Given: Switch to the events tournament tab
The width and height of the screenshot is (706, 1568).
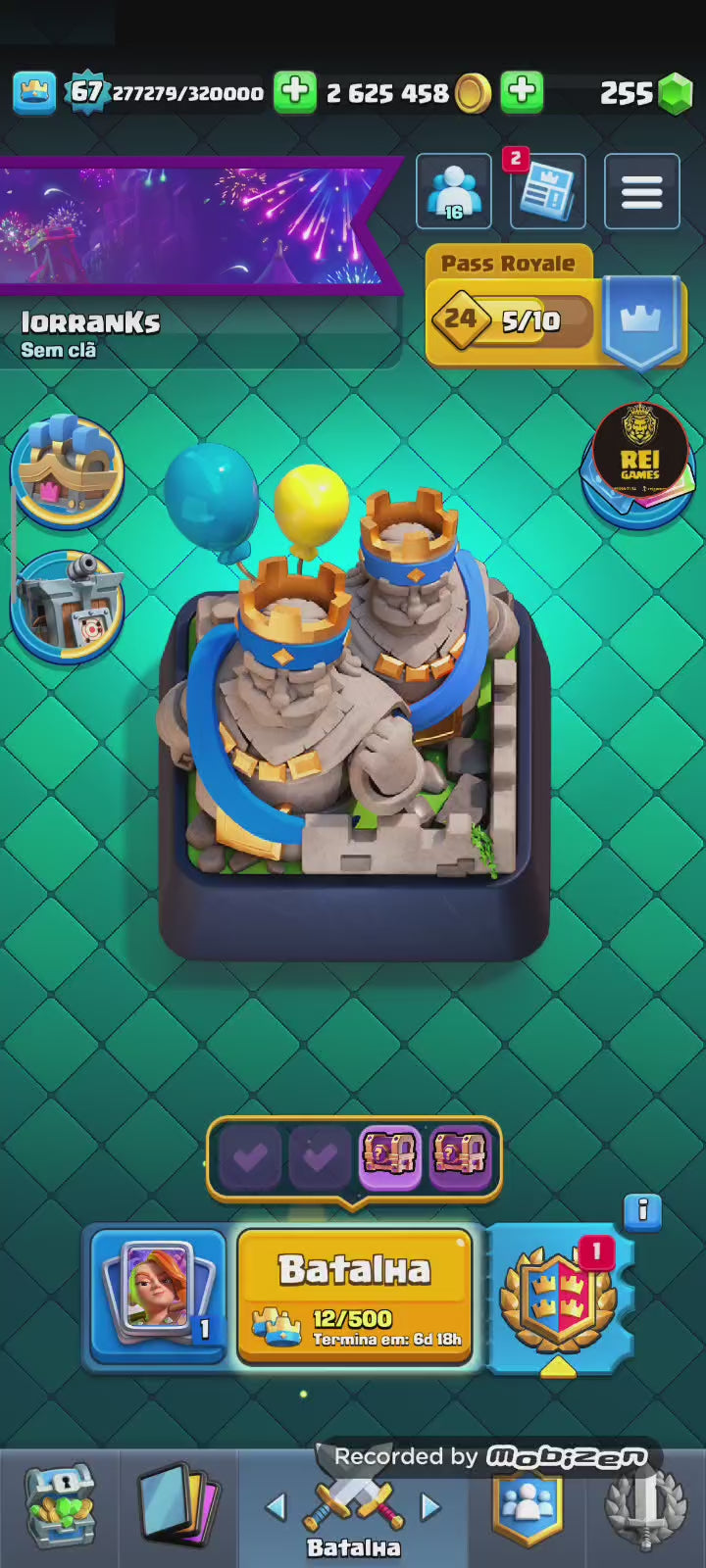Looking at the screenshot, I should coord(645,1507).
